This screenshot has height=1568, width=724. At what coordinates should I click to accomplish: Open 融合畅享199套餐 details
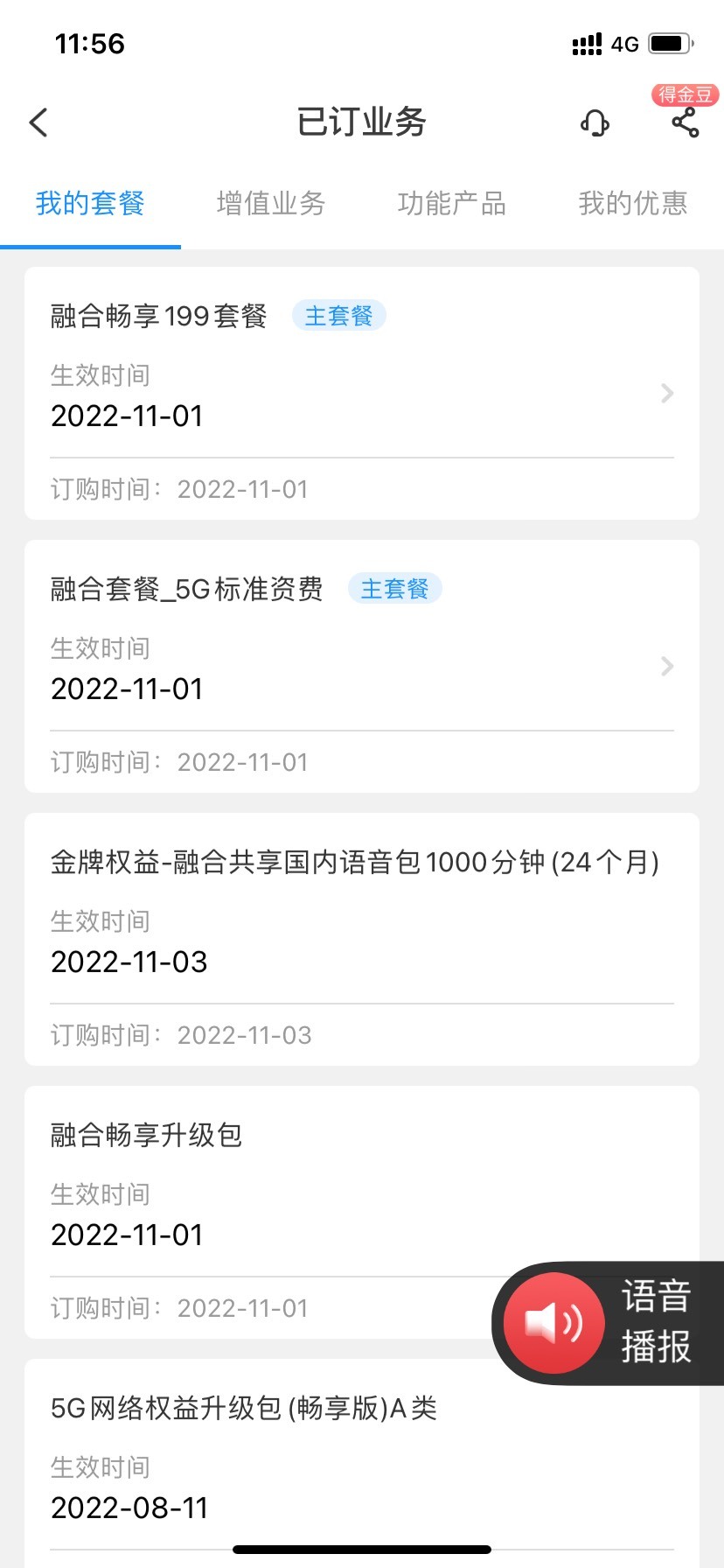362,393
